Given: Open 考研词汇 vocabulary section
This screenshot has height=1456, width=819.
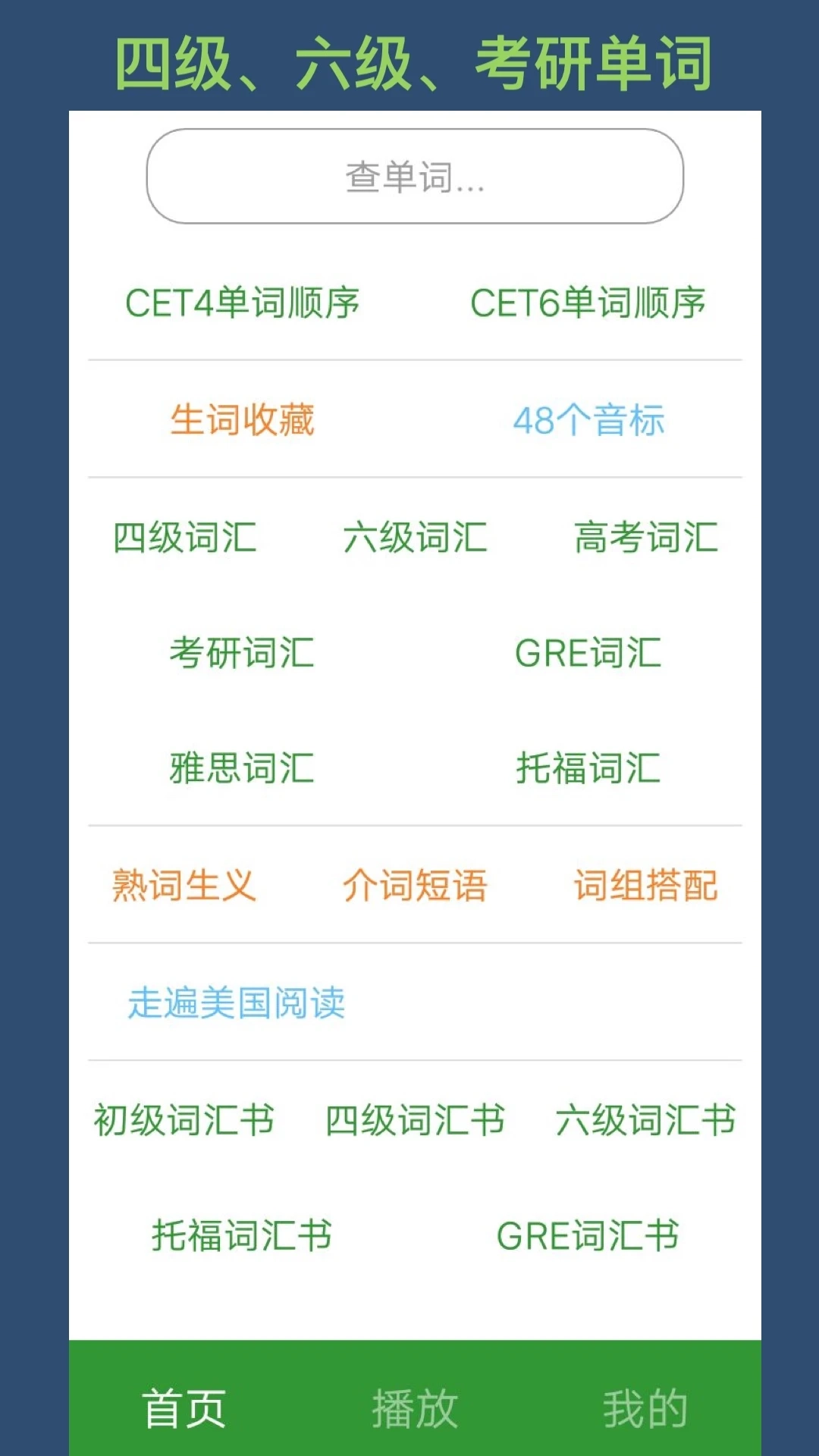Looking at the screenshot, I should [x=243, y=654].
